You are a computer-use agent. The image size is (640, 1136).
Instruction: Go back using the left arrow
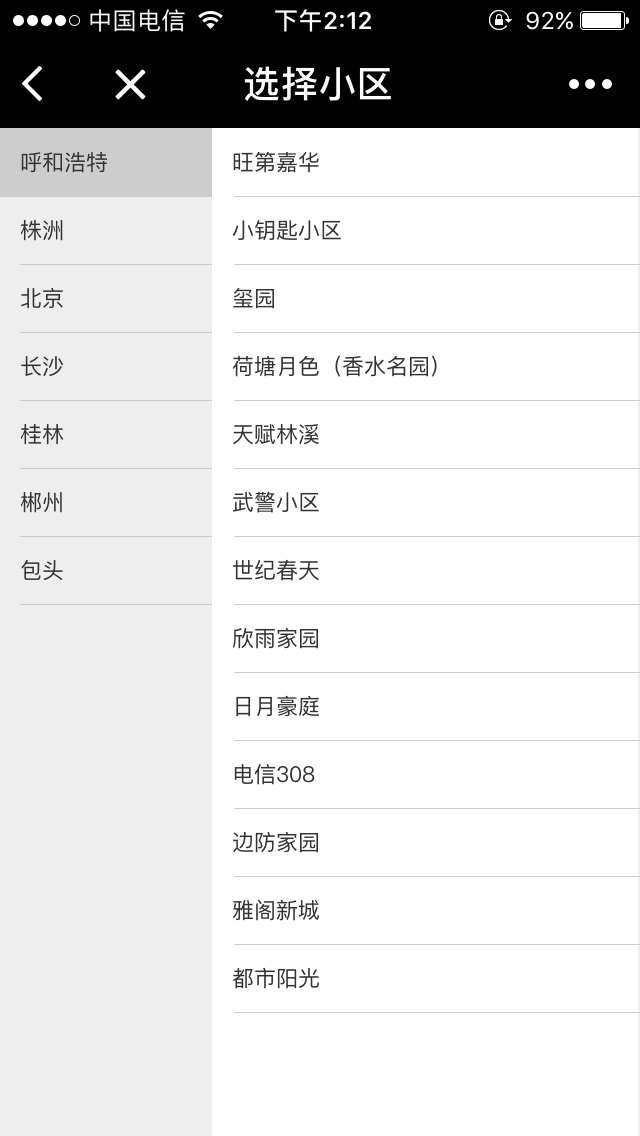tap(33, 83)
